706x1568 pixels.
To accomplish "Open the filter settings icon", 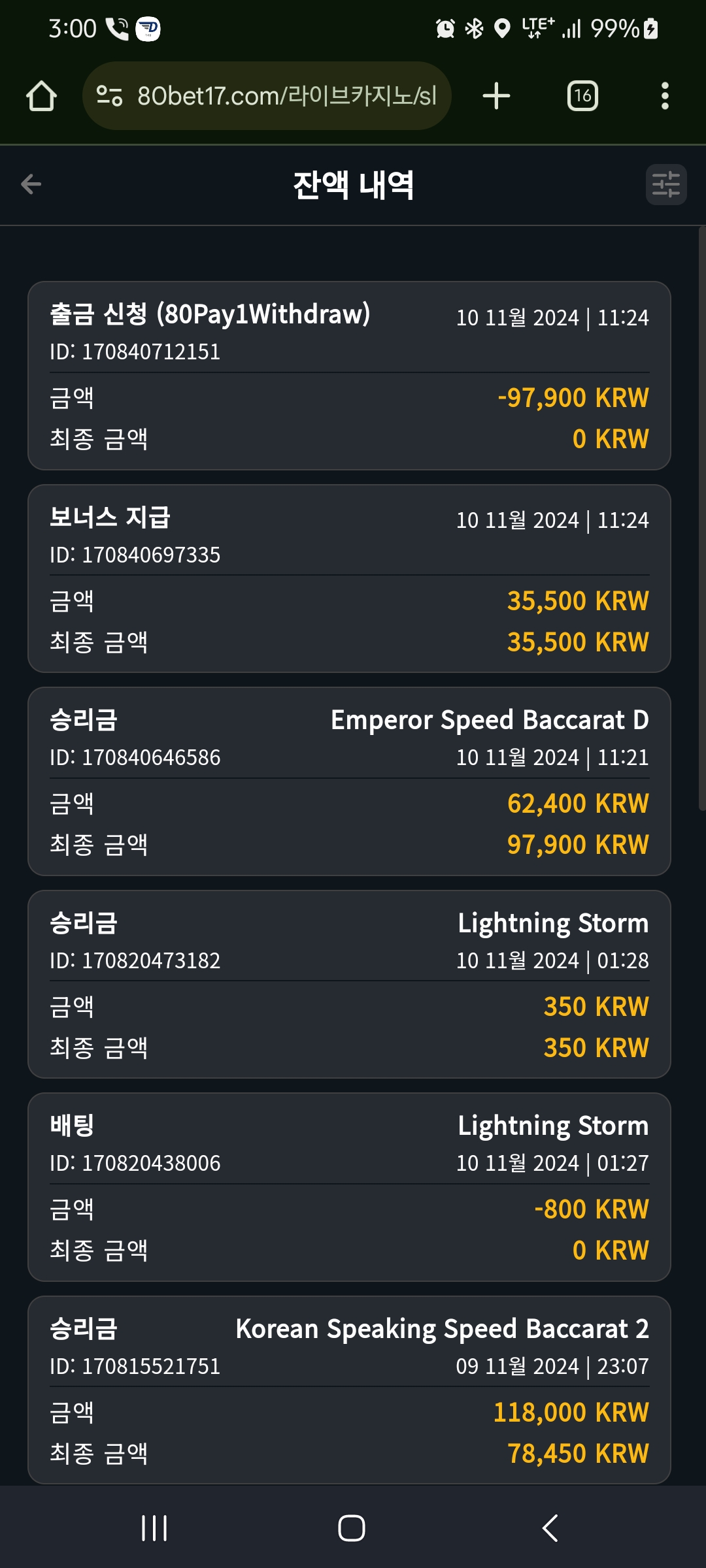I will [x=666, y=185].
